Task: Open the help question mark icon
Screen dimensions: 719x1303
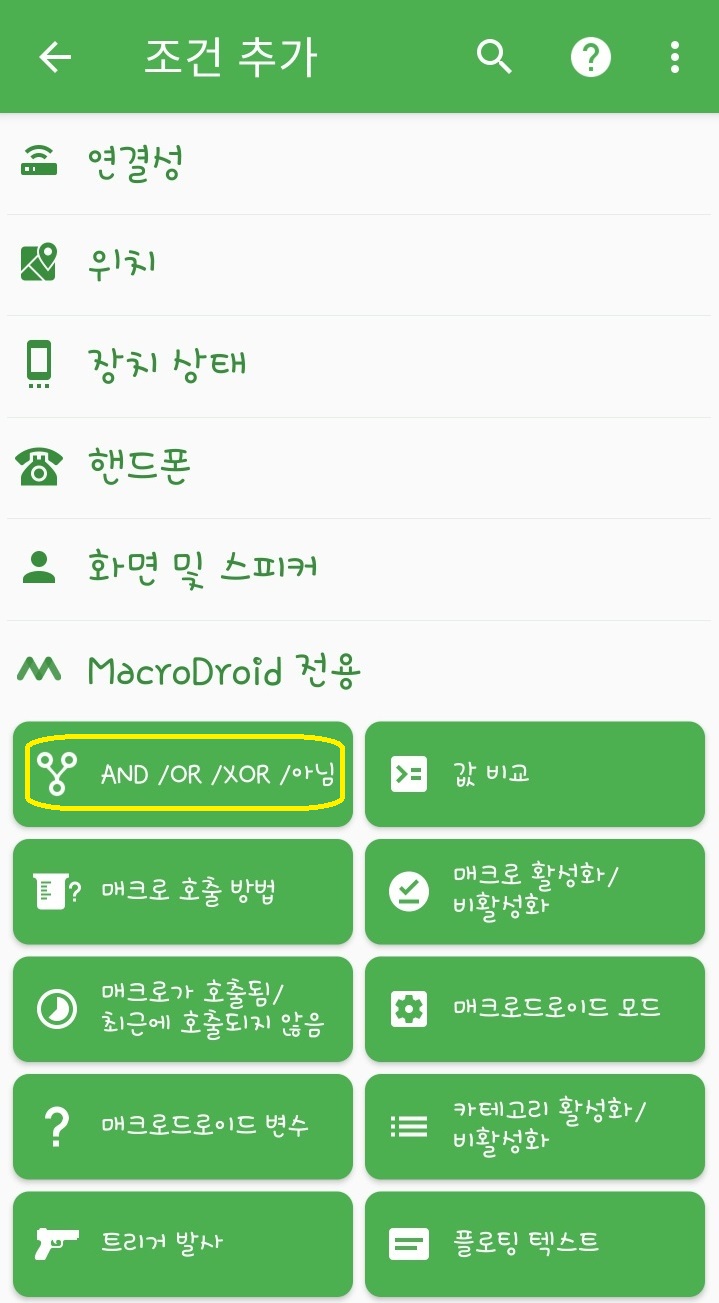Action: [x=590, y=57]
